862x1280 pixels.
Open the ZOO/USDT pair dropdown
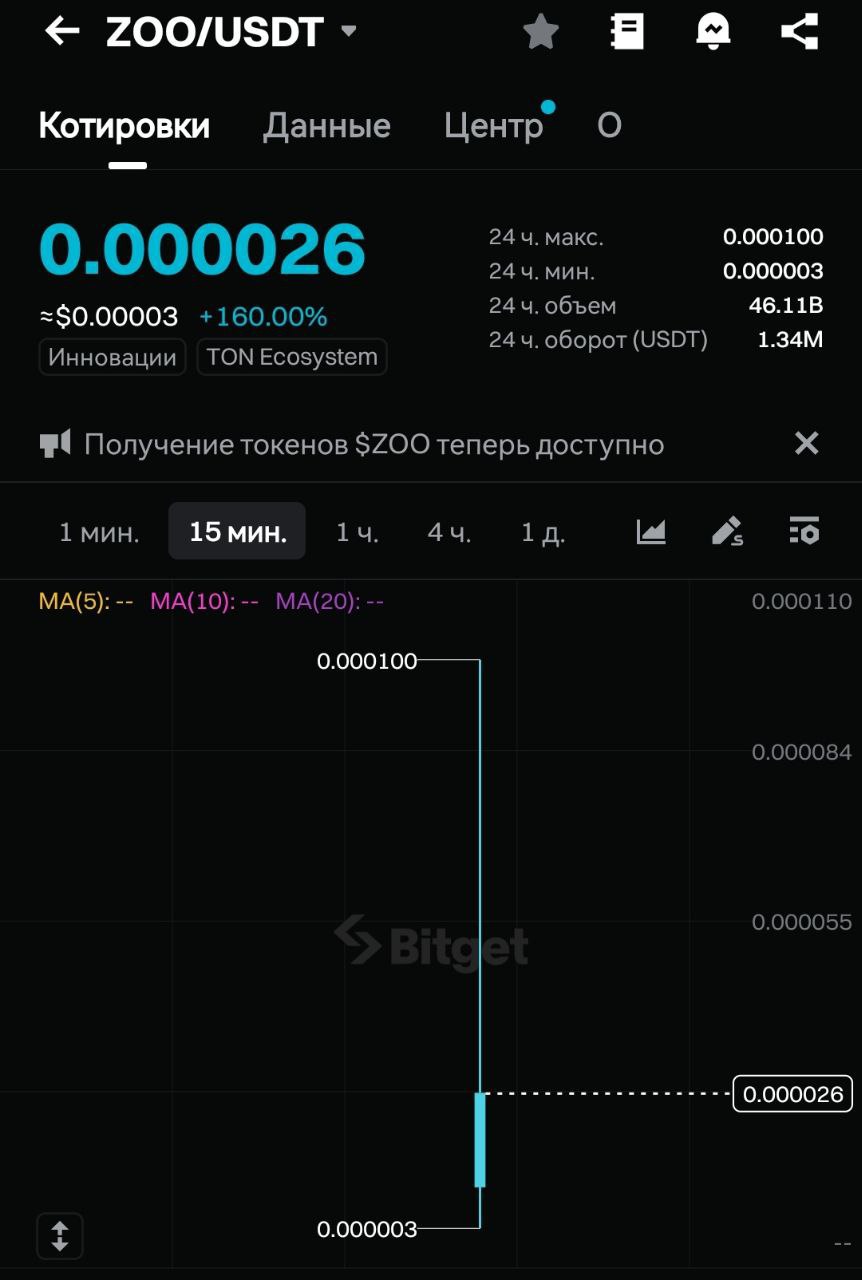348,31
